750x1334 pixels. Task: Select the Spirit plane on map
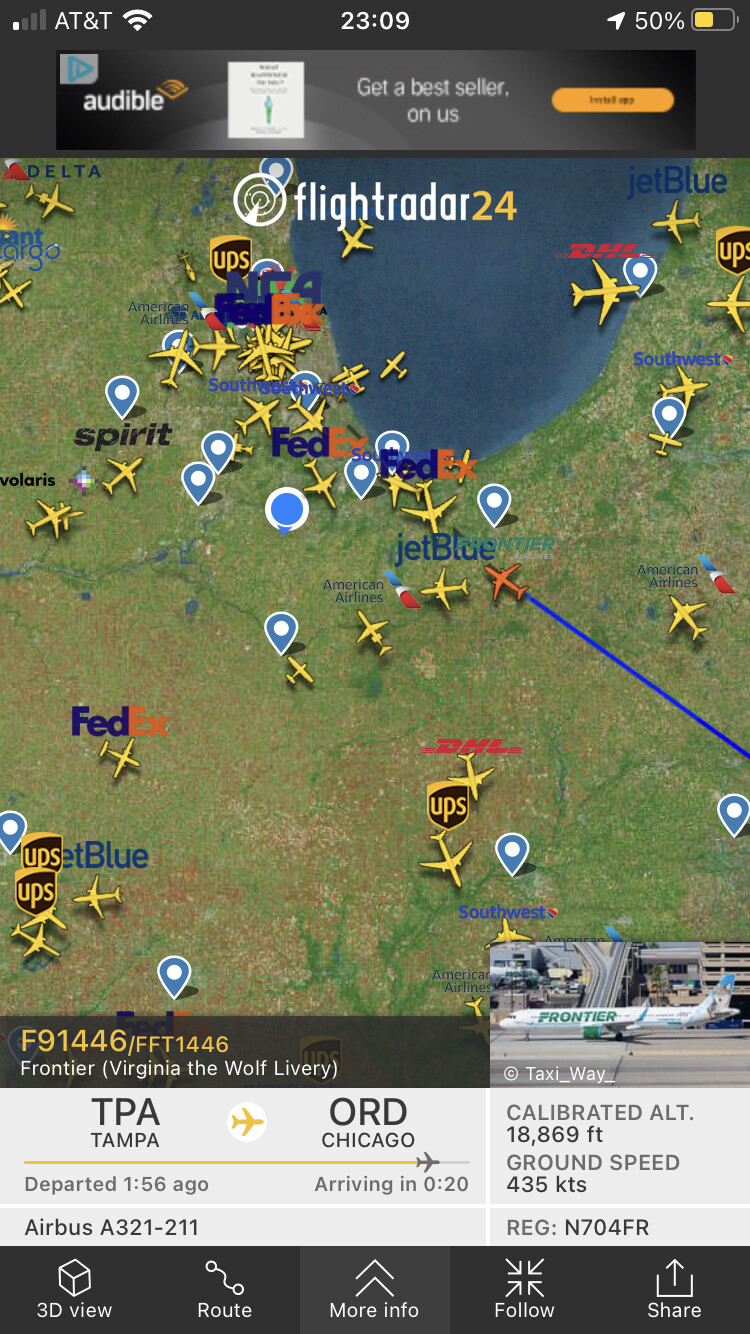click(124, 472)
